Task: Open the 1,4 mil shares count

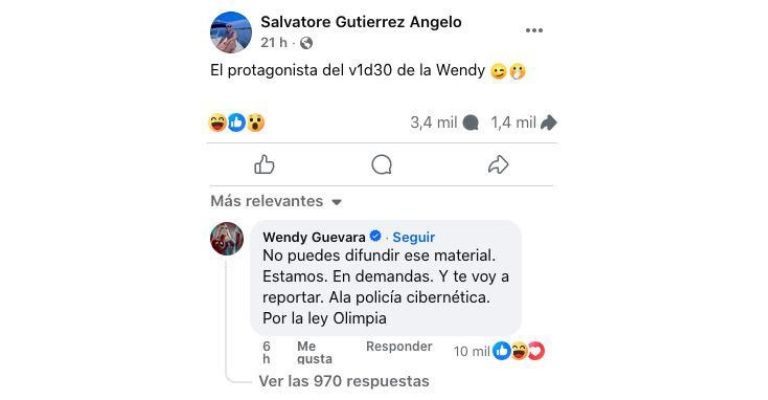Action: pos(523,123)
